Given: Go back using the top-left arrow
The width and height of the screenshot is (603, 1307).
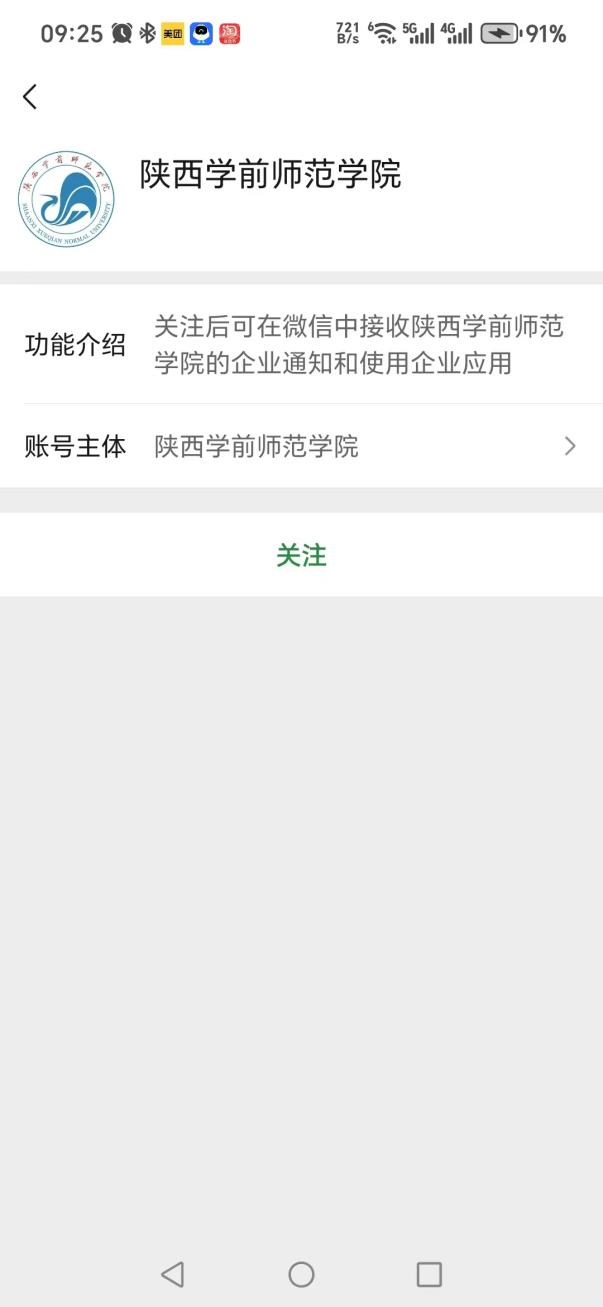Looking at the screenshot, I should [30, 97].
